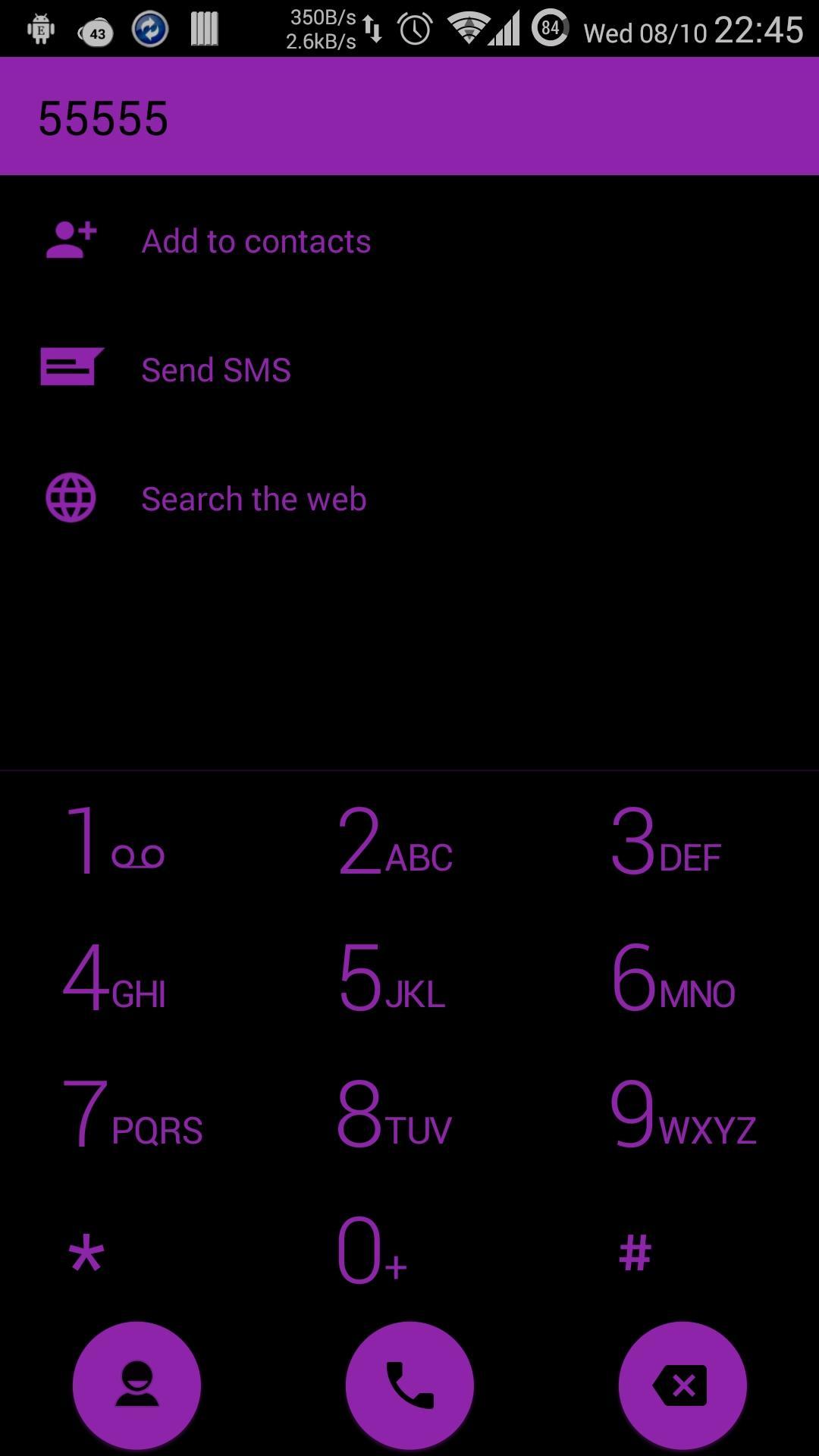
Task: Open contacts using the bottom-left person icon
Action: pyautogui.click(x=136, y=1384)
